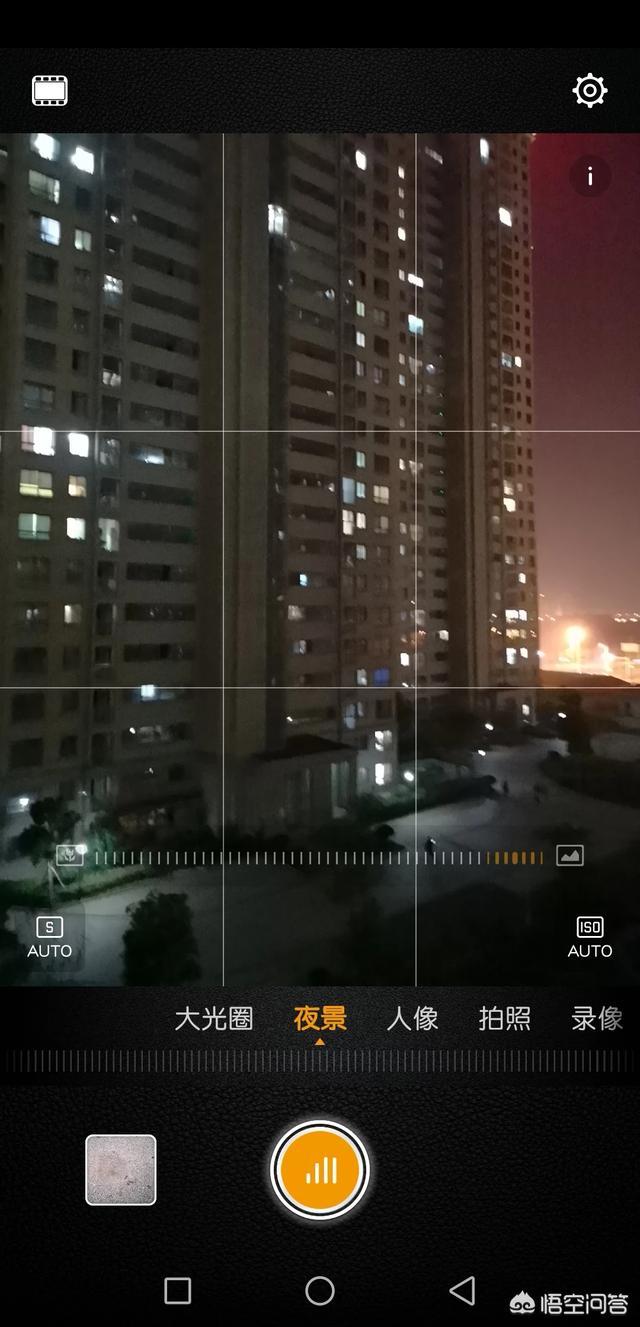The image size is (640, 1327).
Task: Switch to 录像 video mode
Action: click(597, 1019)
